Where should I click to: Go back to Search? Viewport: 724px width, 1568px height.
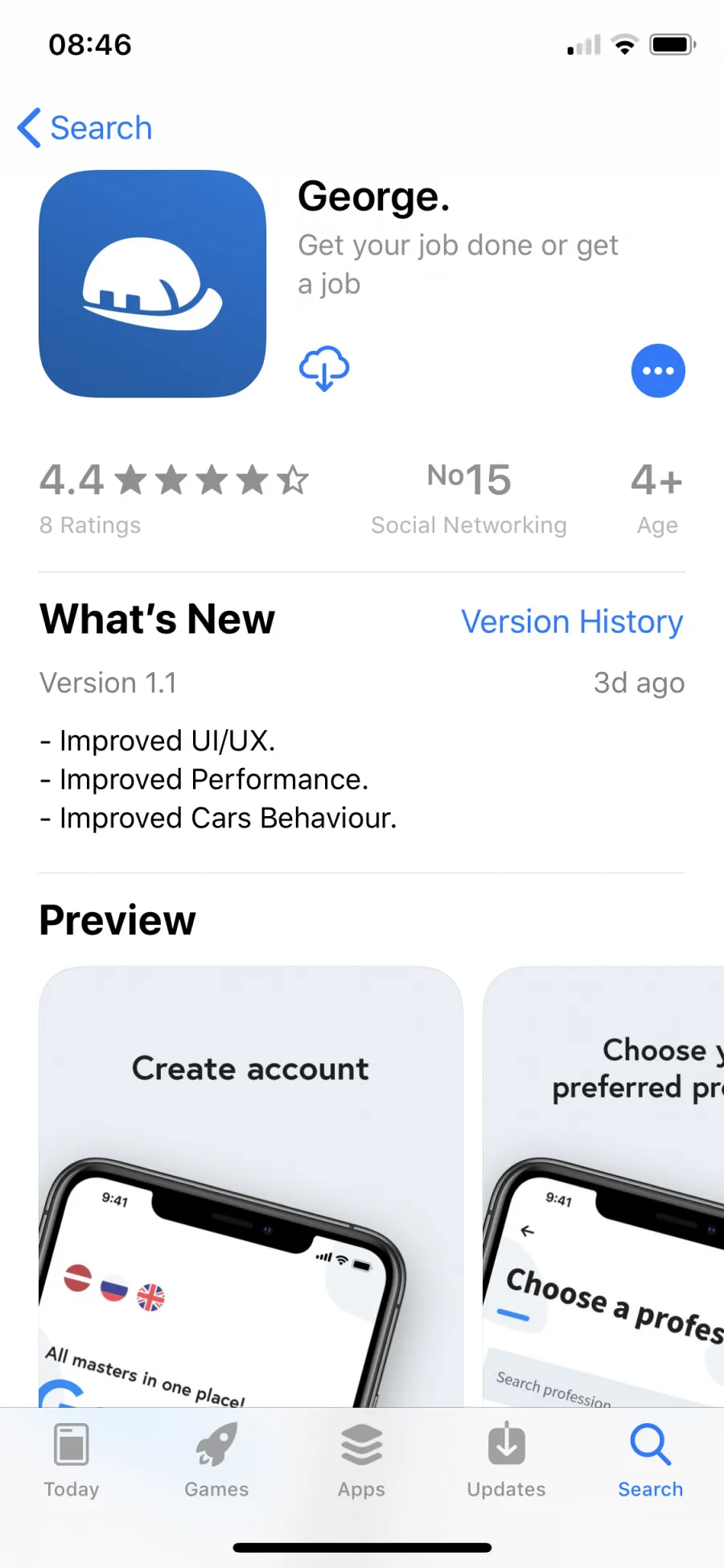pos(85,128)
